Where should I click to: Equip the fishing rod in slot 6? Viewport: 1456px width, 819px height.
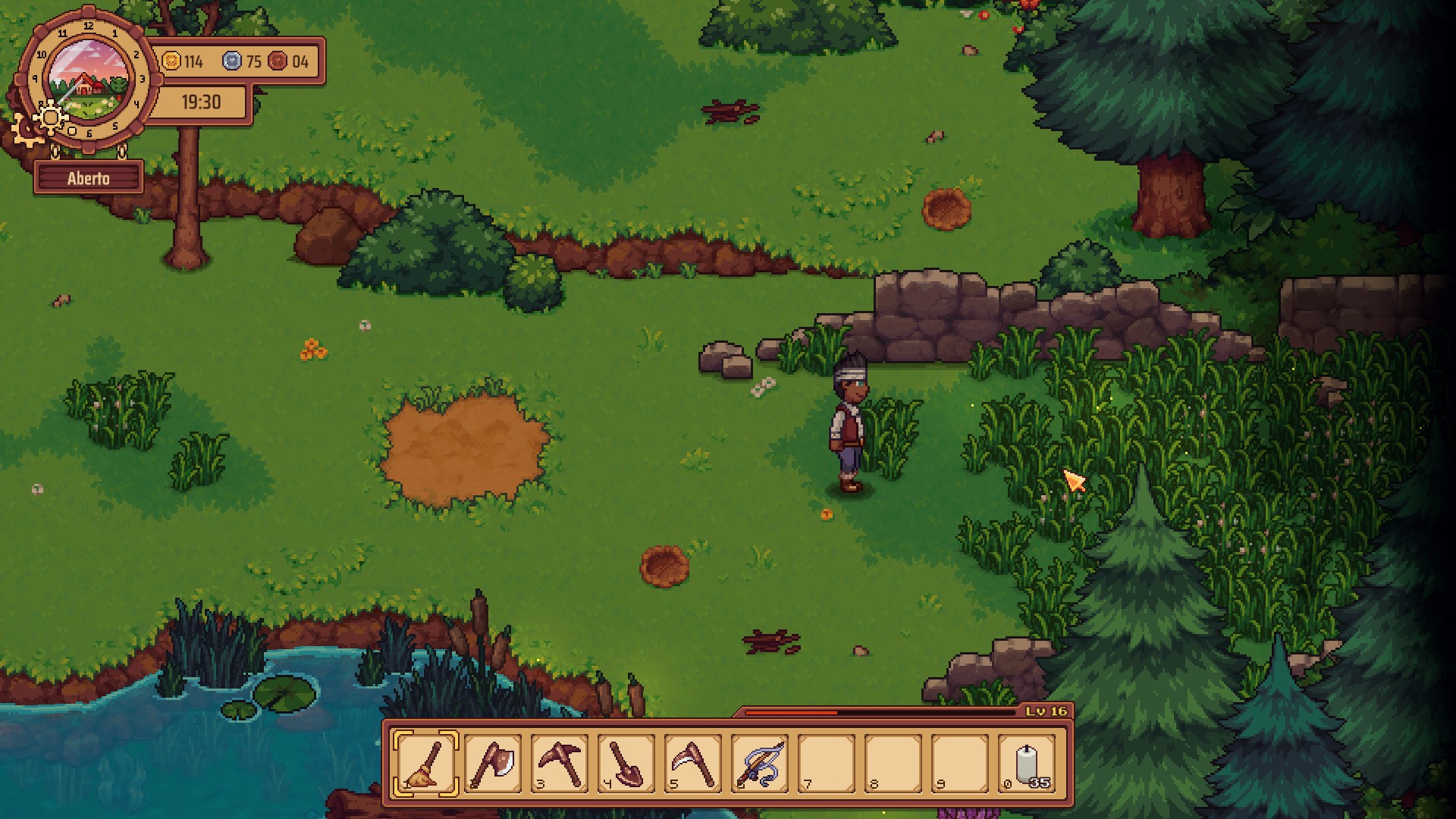point(760,764)
